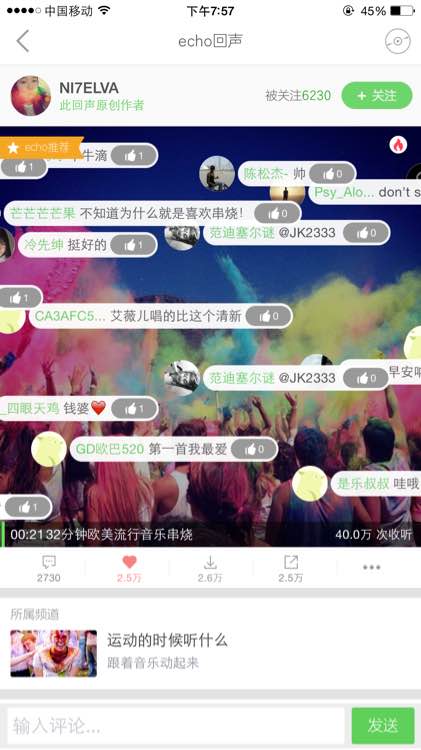Tap the flame icon on the cover
This screenshot has height=750, width=421.
point(398,144)
